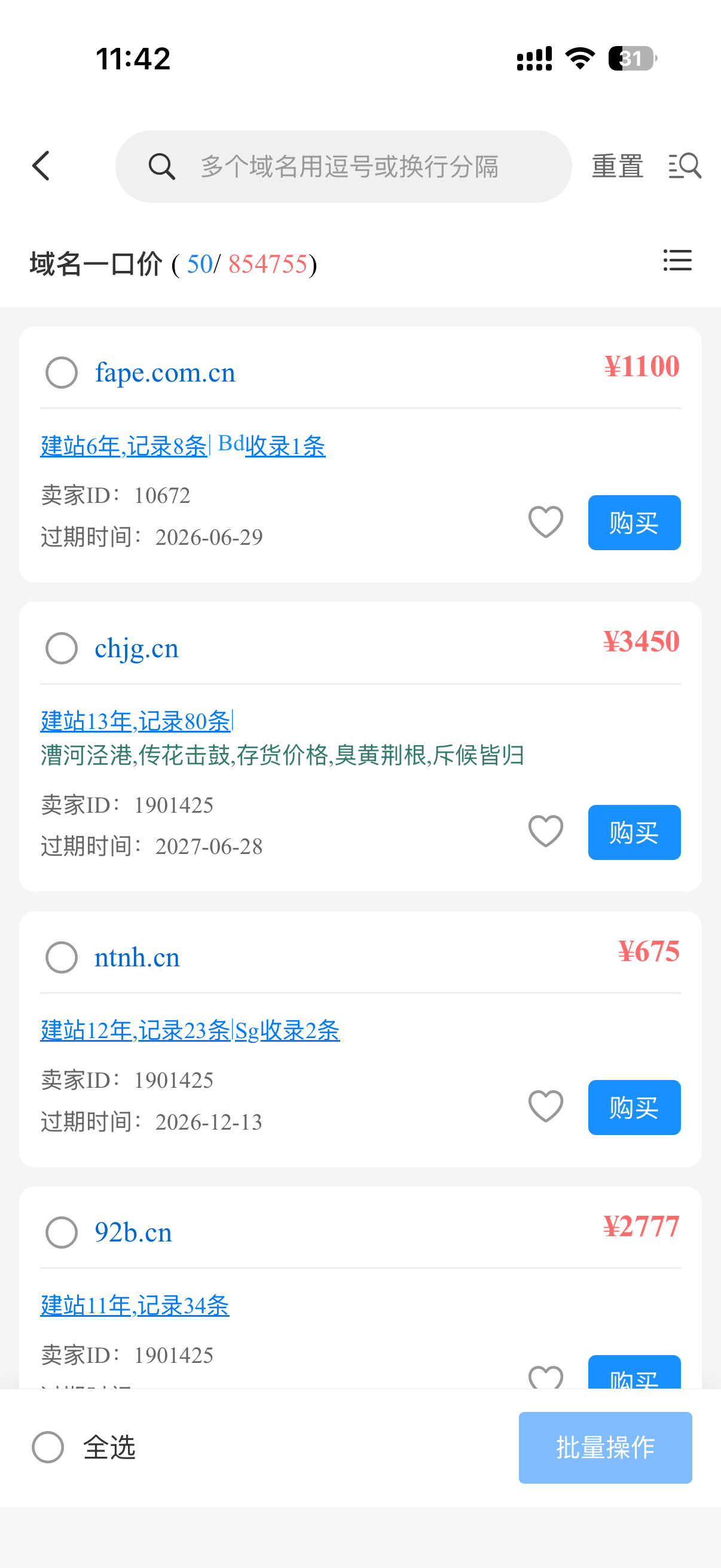Go back using the back arrow
Image resolution: width=721 pixels, height=1568 pixels.
click(41, 166)
